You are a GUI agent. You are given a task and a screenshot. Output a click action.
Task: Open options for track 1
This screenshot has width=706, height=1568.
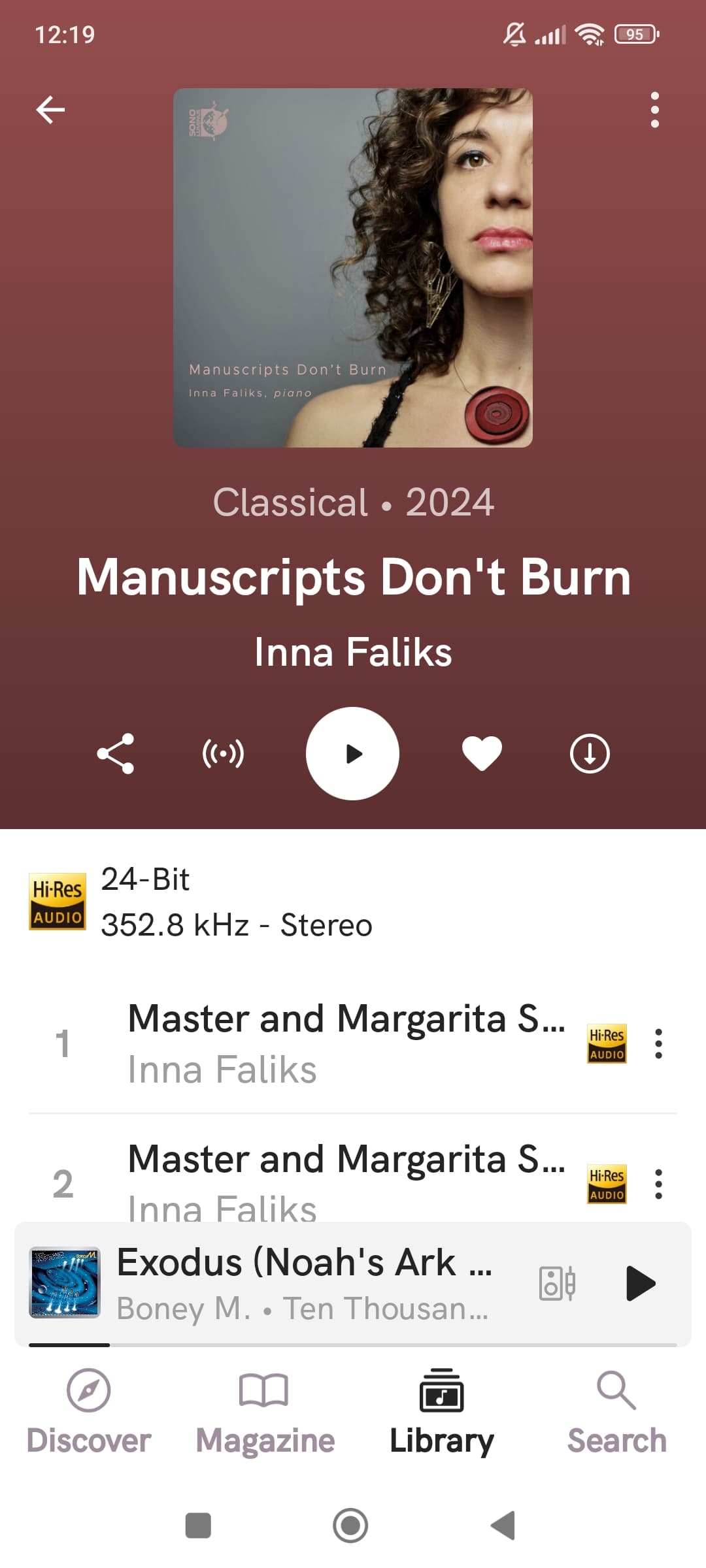(658, 1043)
